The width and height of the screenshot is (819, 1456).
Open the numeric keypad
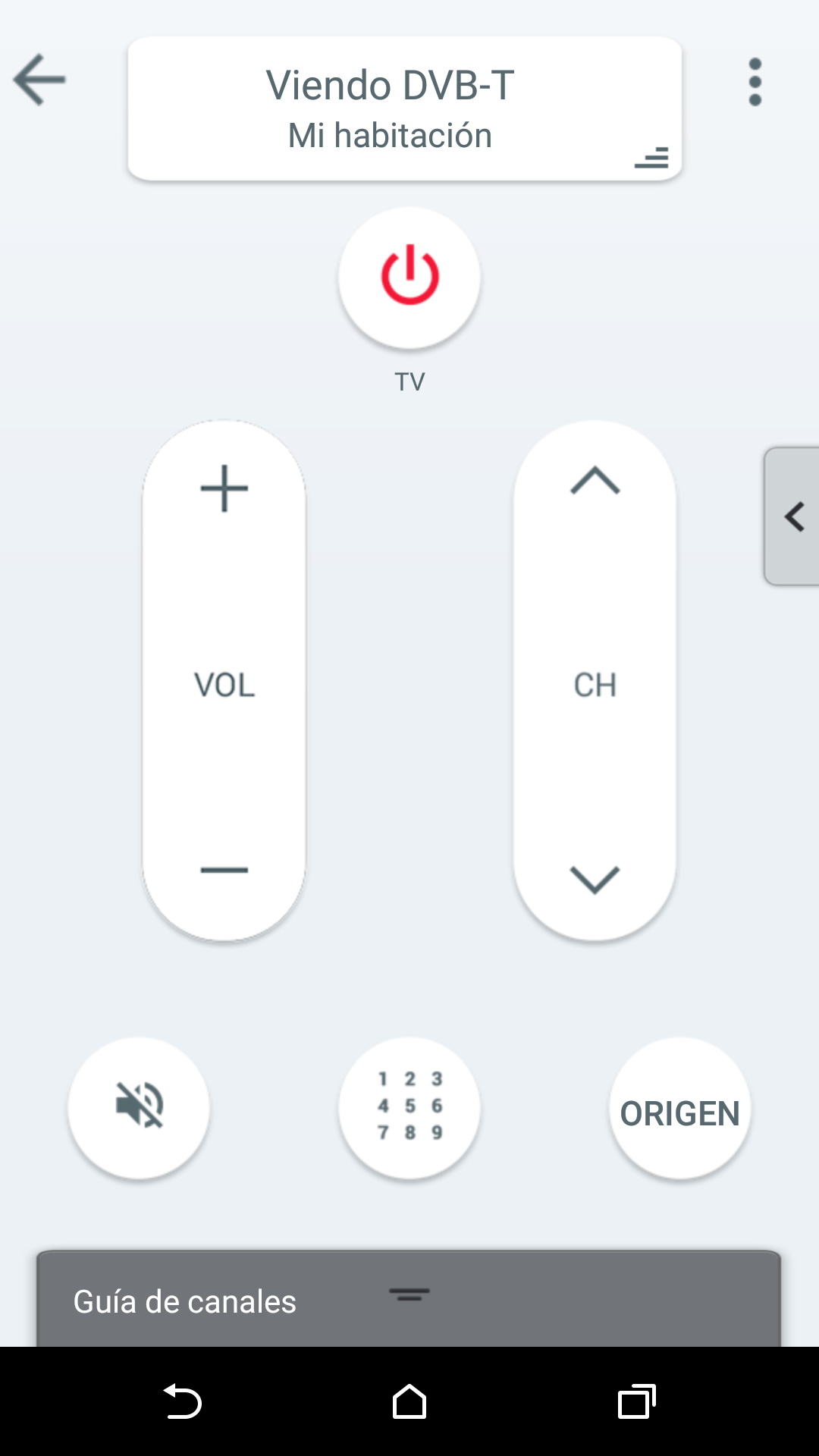pyautogui.click(x=409, y=1106)
